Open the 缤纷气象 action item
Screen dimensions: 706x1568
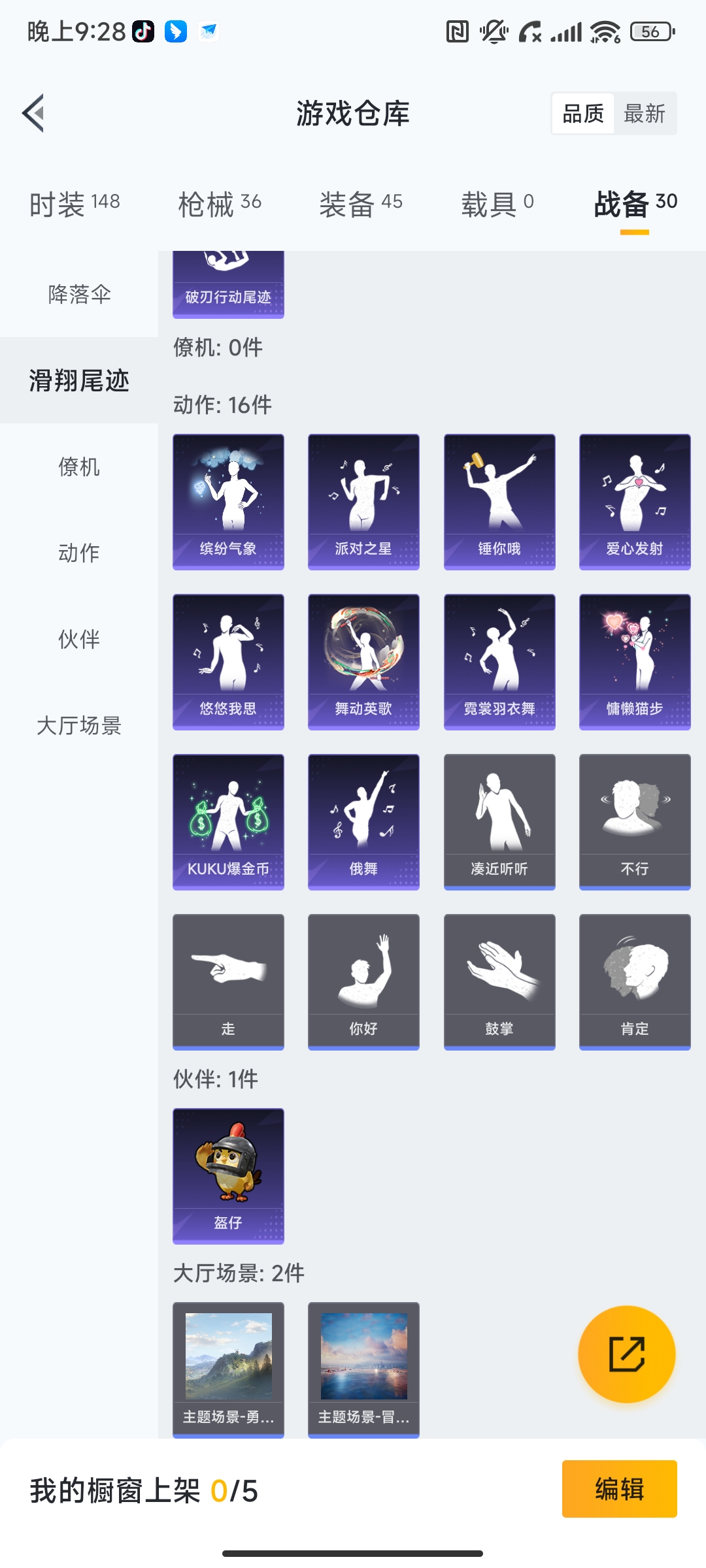point(228,501)
